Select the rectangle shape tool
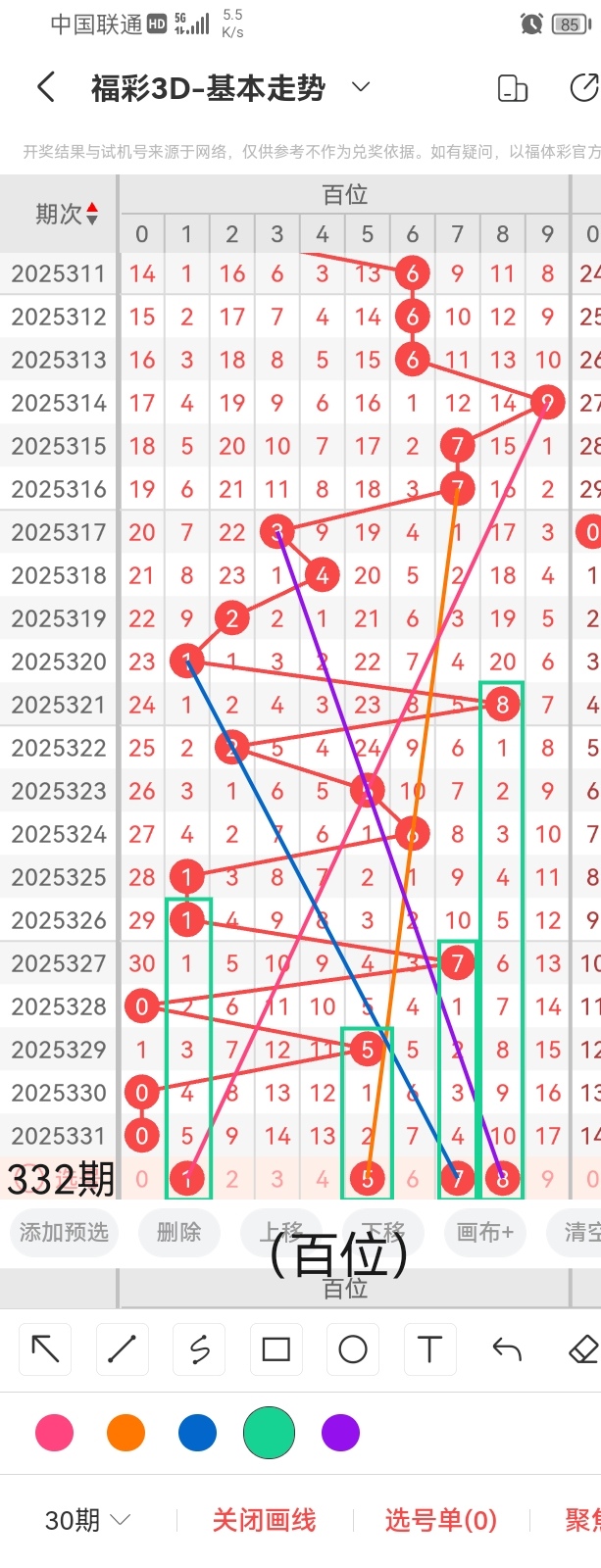 click(x=275, y=1349)
